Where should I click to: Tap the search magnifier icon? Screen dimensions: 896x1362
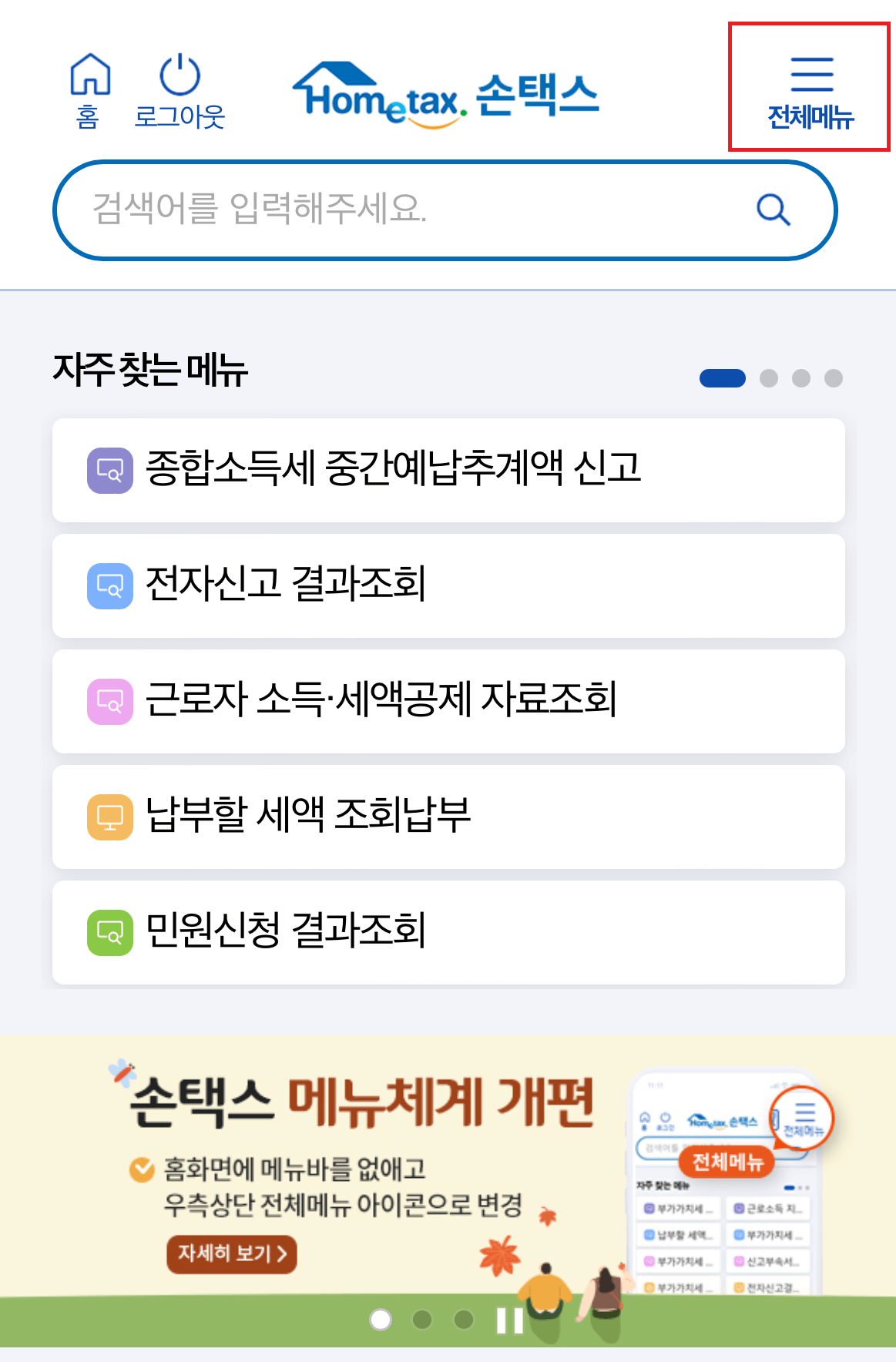coord(774,208)
